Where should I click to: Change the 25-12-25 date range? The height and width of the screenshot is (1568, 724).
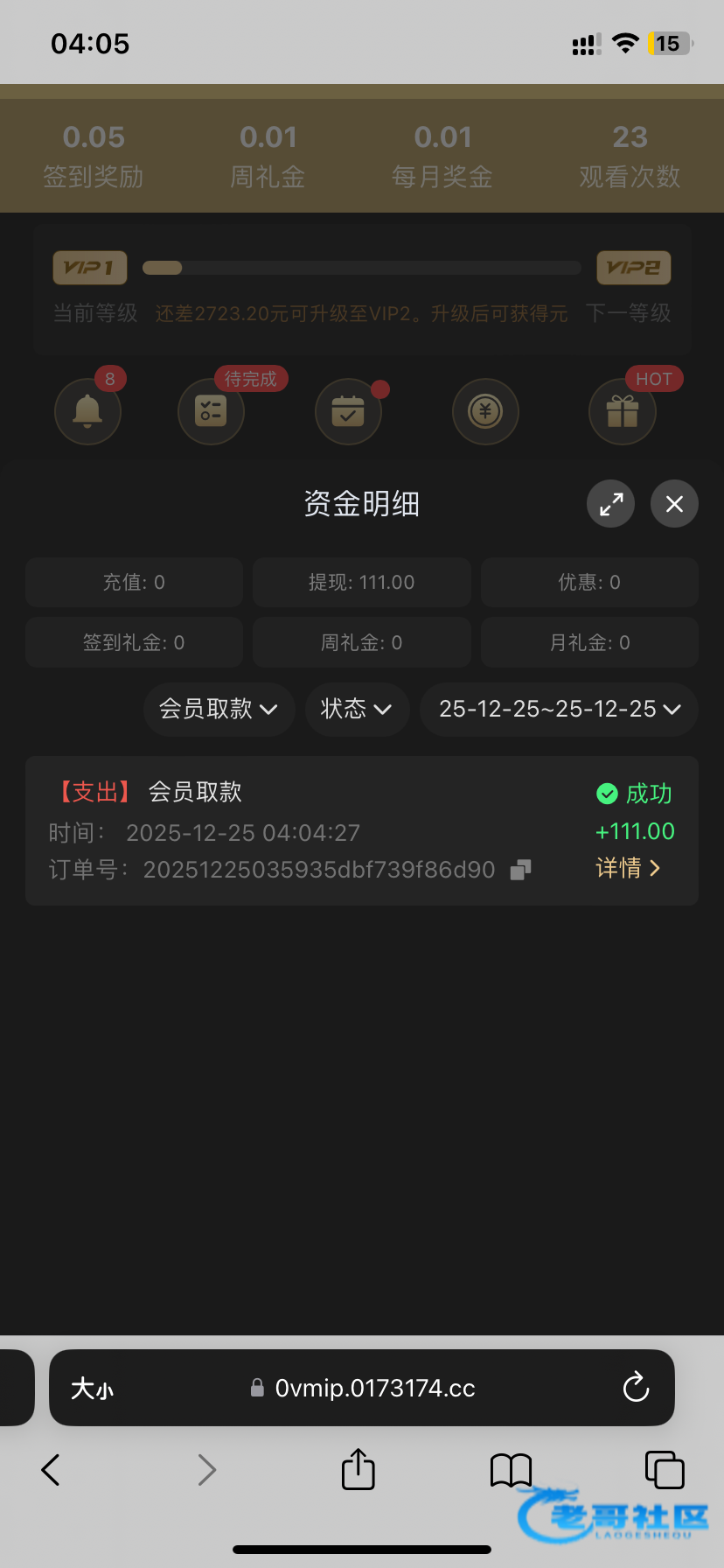(559, 709)
